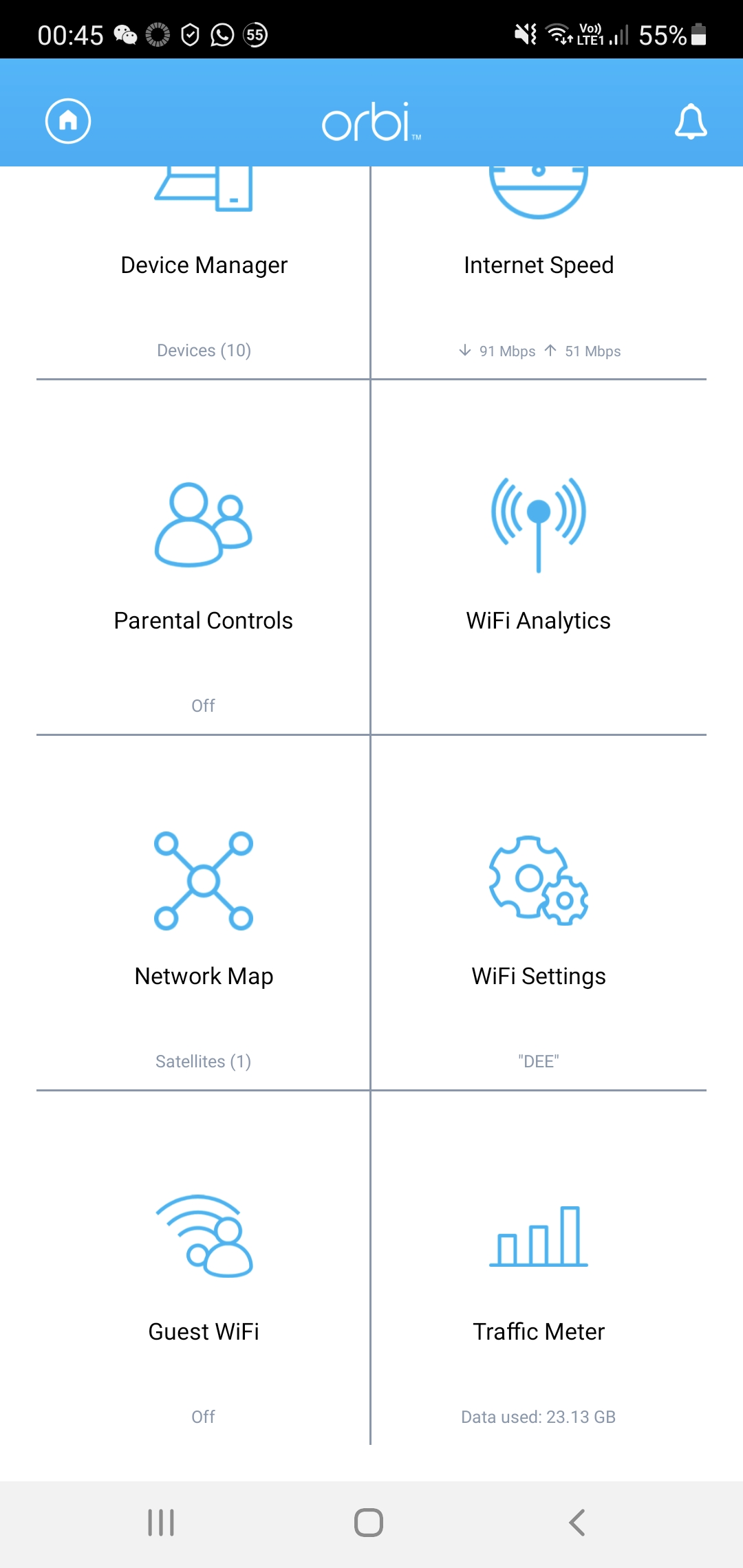Tap the home icon in the top bar
The height and width of the screenshot is (1568, 743).
[x=67, y=121]
